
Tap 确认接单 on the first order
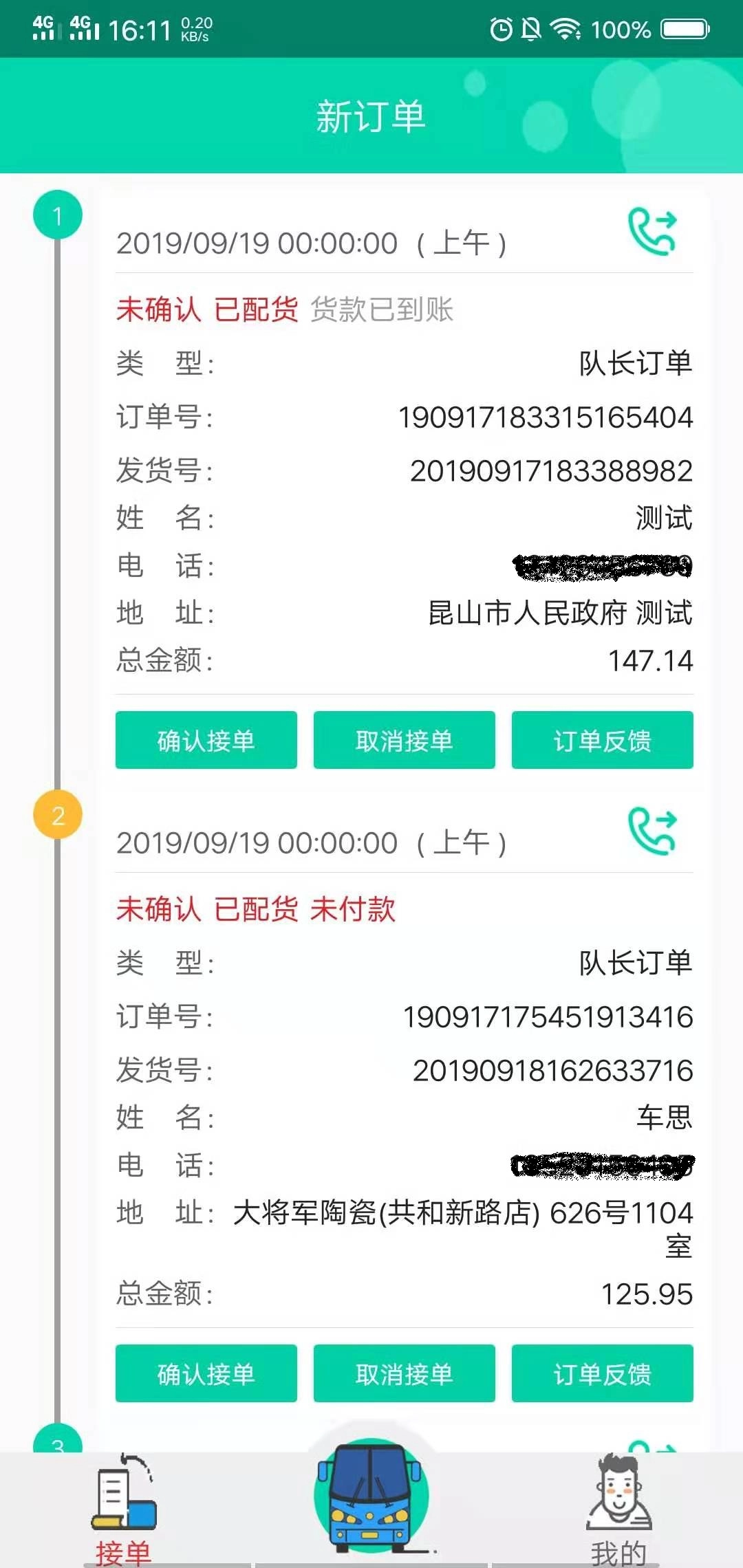(x=206, y=741)
